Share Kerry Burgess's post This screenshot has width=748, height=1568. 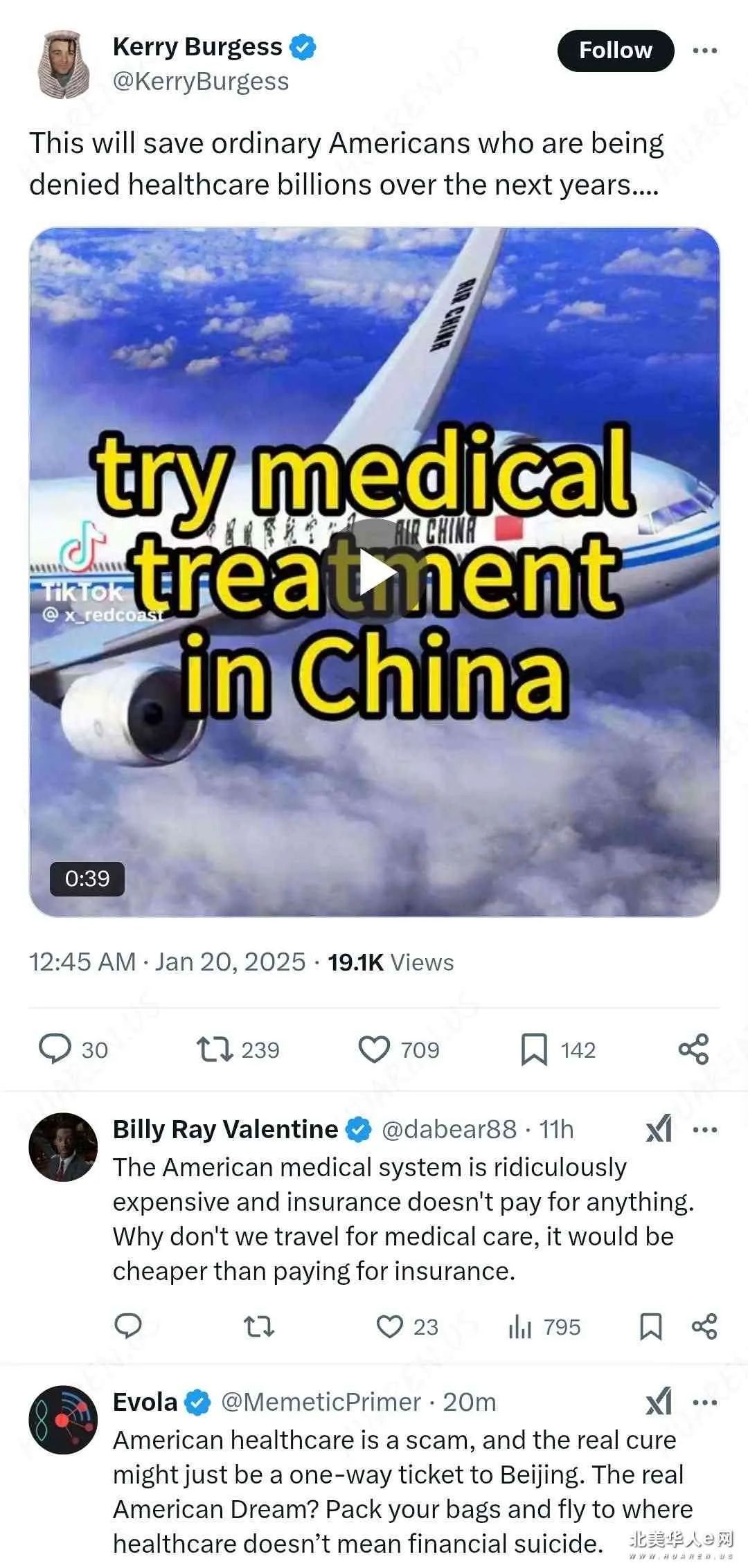coord(693,1049)
